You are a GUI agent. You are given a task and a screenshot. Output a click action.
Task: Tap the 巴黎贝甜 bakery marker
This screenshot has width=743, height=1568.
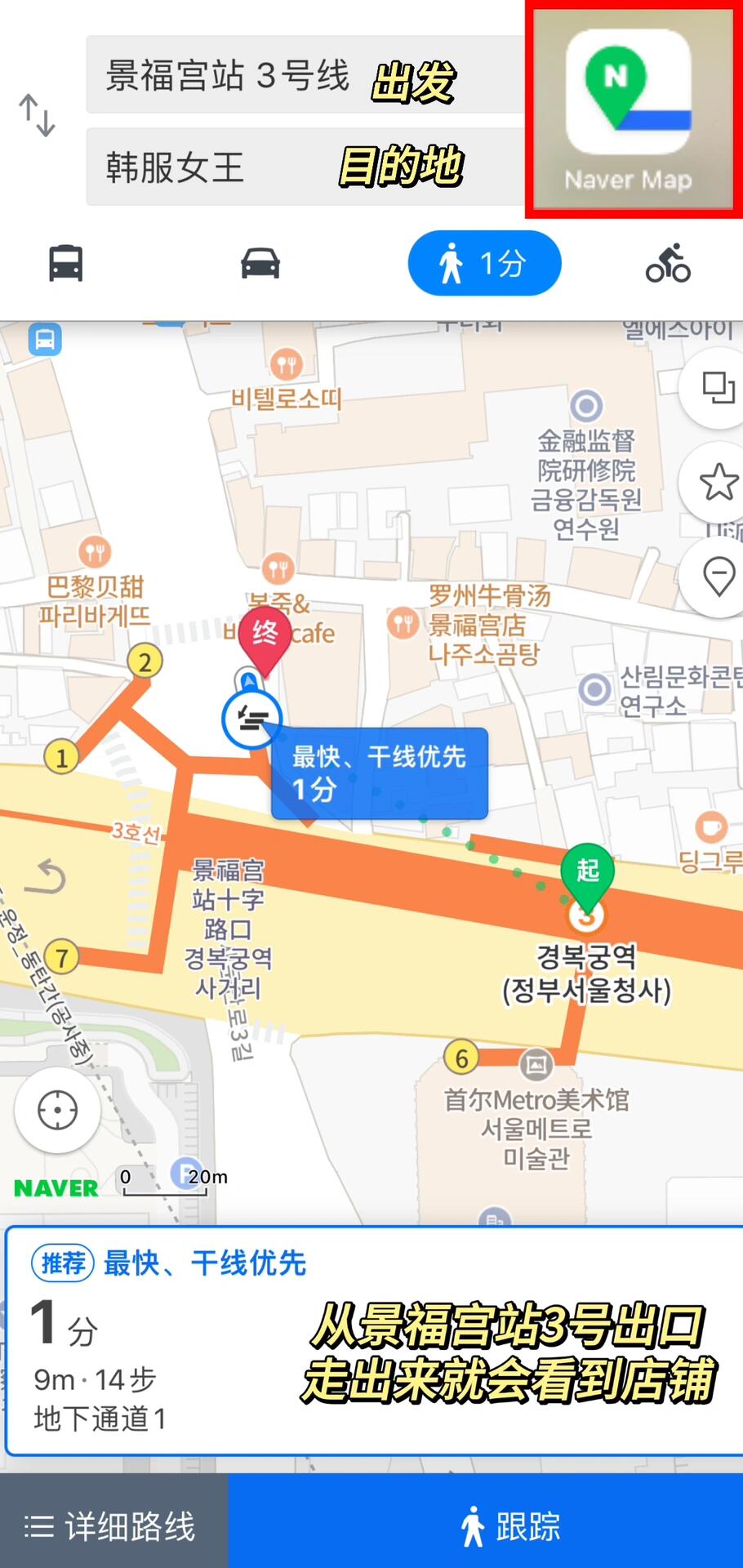tap(95, 553)
